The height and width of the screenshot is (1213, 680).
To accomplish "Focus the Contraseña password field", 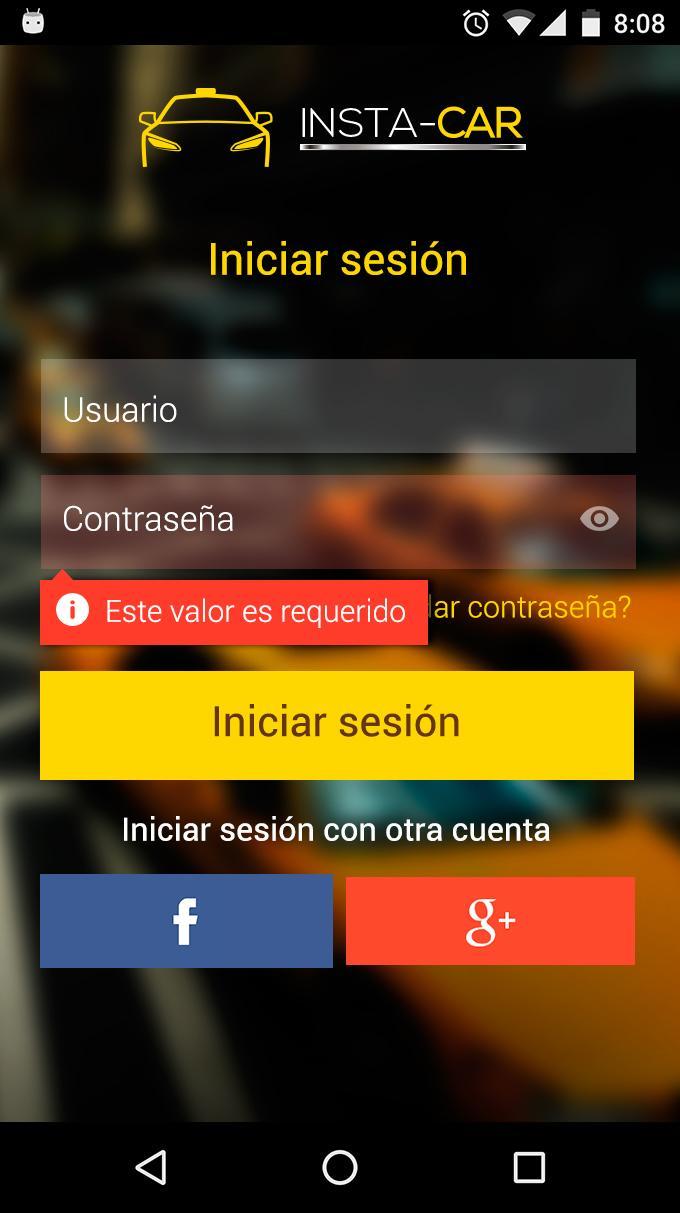I will click(x=300, y=520).
